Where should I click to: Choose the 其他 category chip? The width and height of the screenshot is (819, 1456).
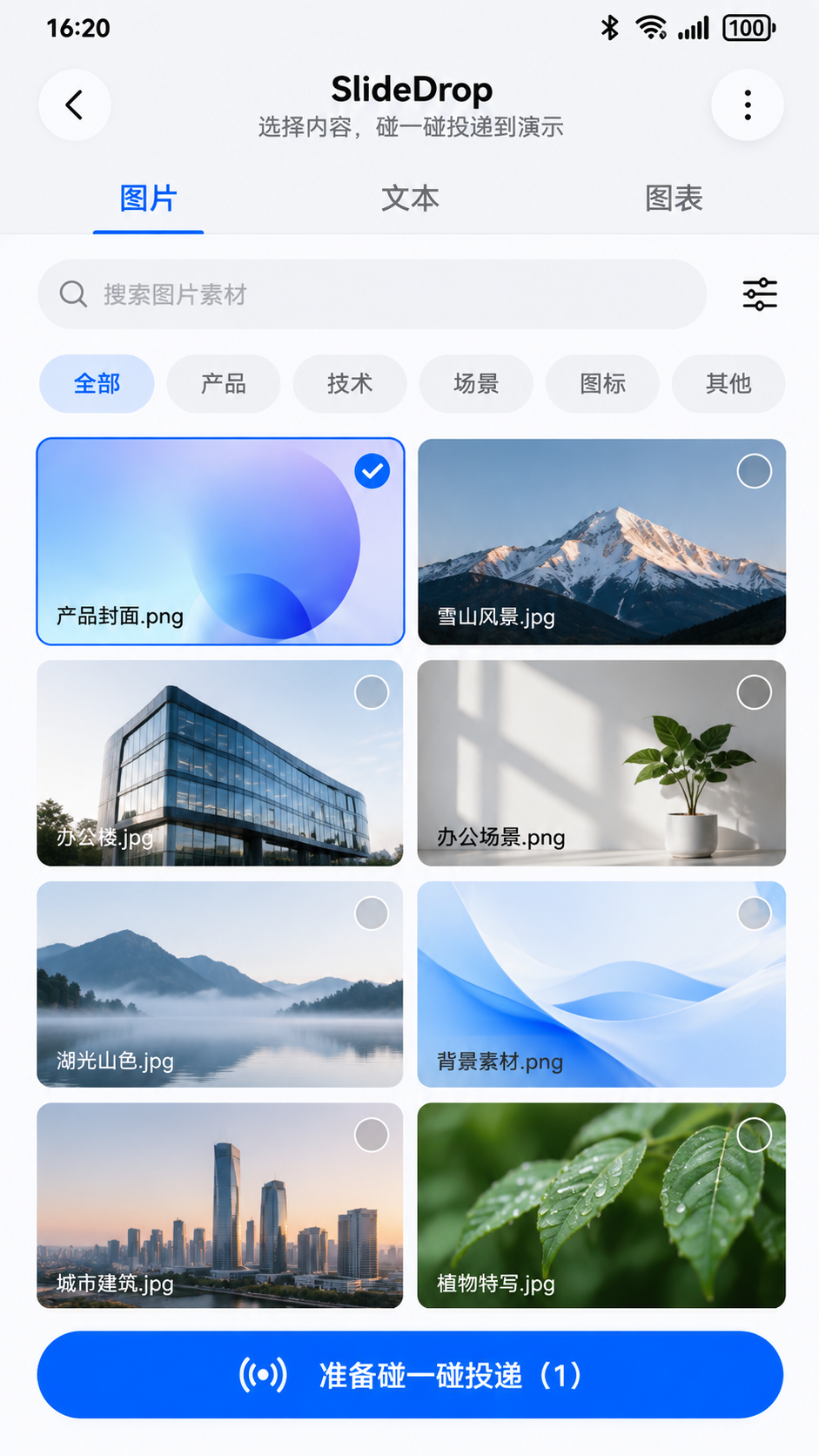coord(728,383)
